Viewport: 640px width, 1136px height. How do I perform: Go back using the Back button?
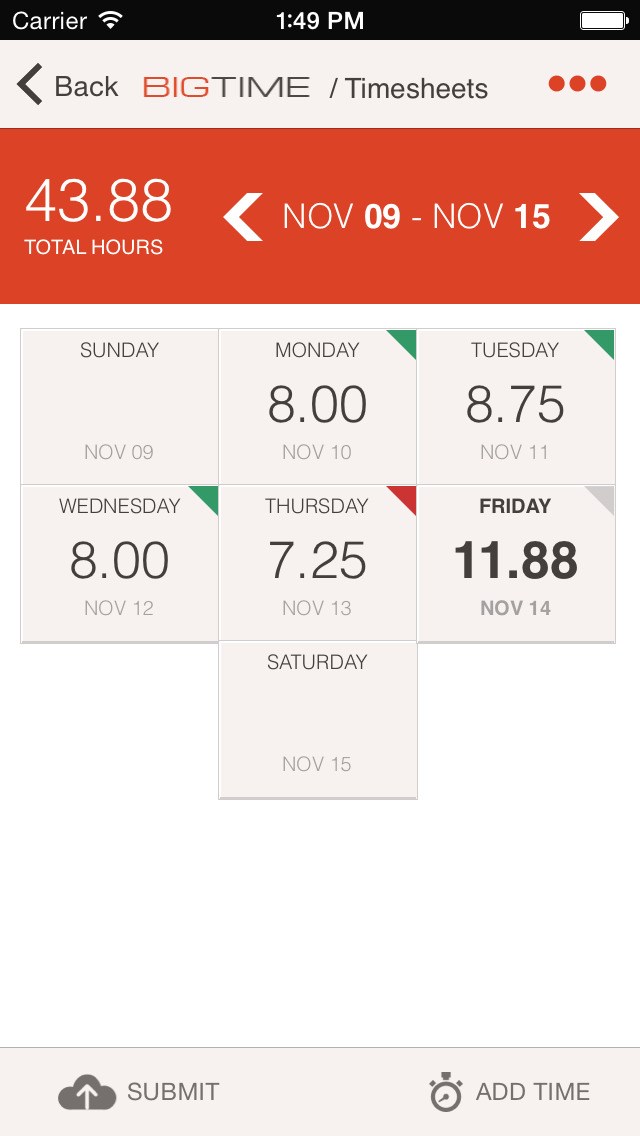click(x=67, y=85)
